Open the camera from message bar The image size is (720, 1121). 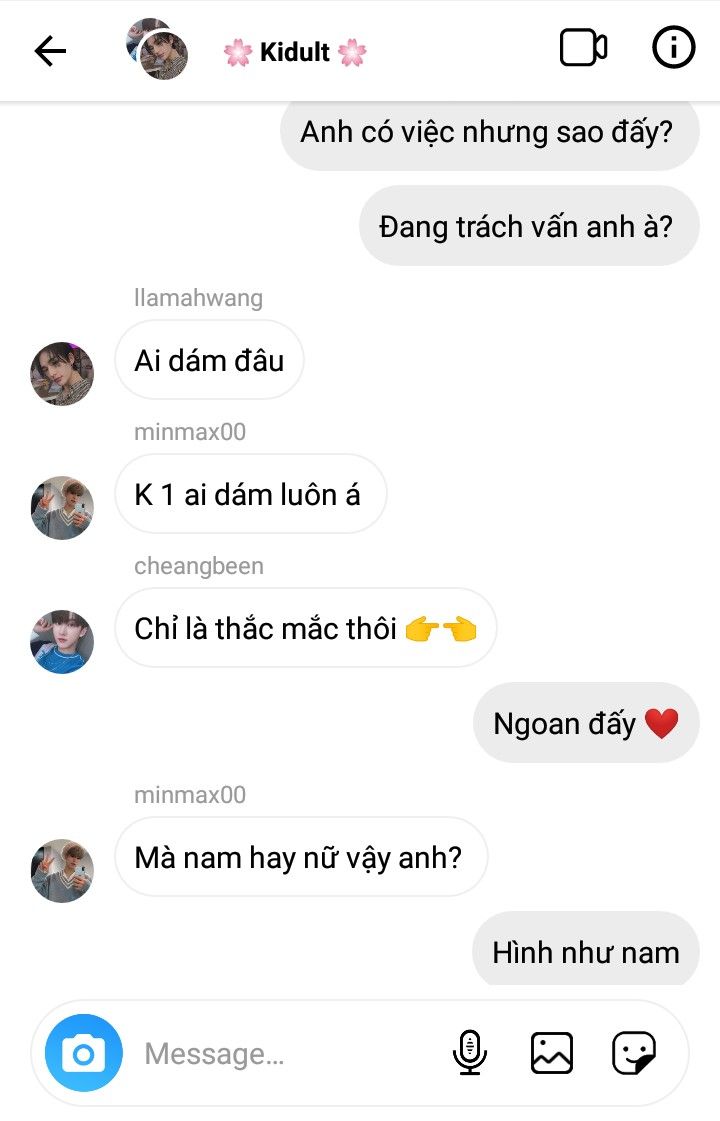pyautogui.click(x=84, y=1053)
